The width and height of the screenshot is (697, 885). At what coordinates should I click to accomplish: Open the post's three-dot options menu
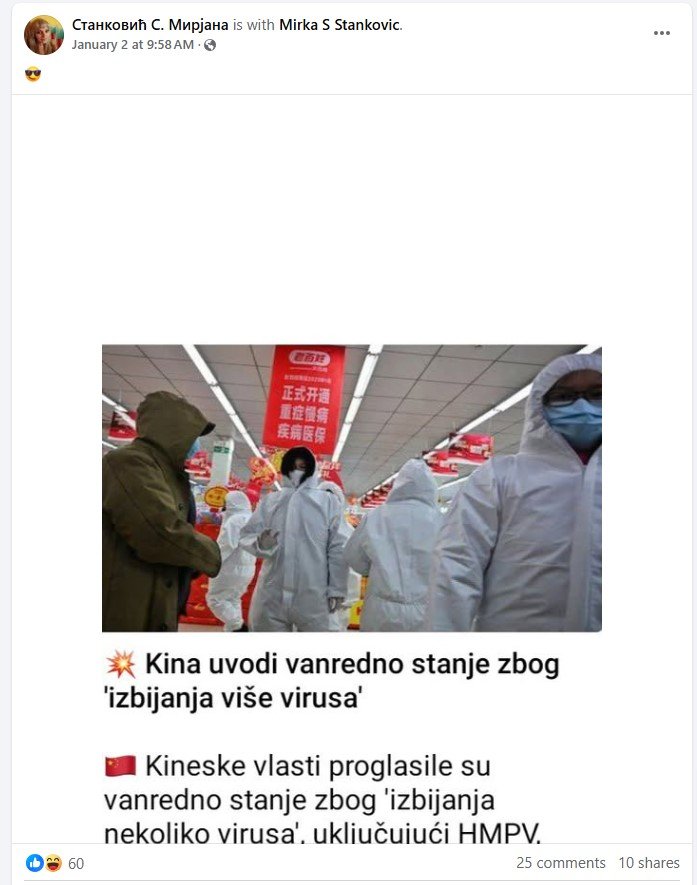coord(662,33)
